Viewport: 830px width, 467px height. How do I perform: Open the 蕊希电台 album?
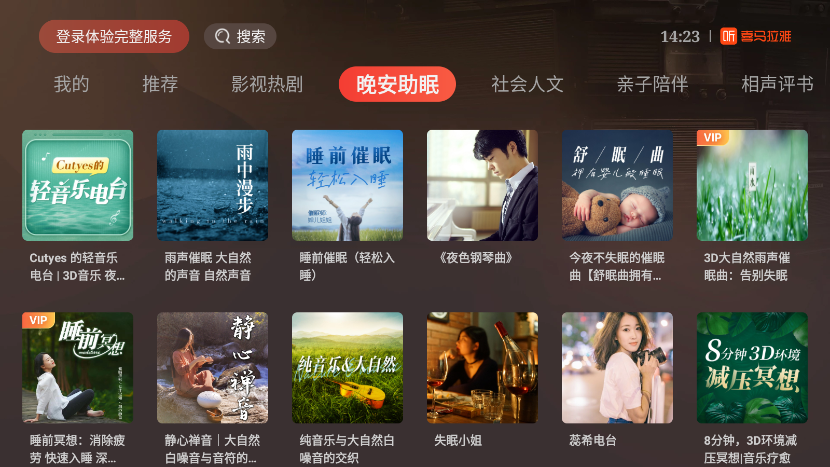click(x=617, y=368)
